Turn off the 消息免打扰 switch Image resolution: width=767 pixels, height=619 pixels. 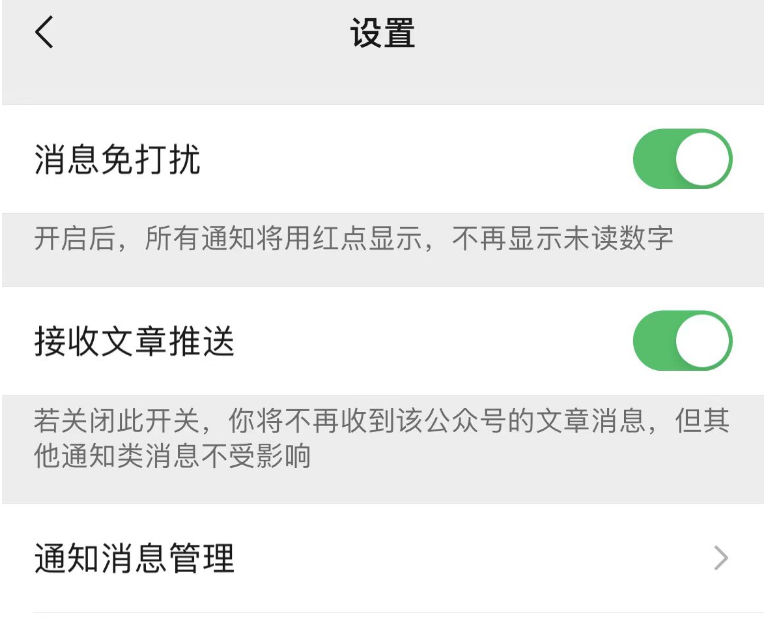(x=682, y=160)
